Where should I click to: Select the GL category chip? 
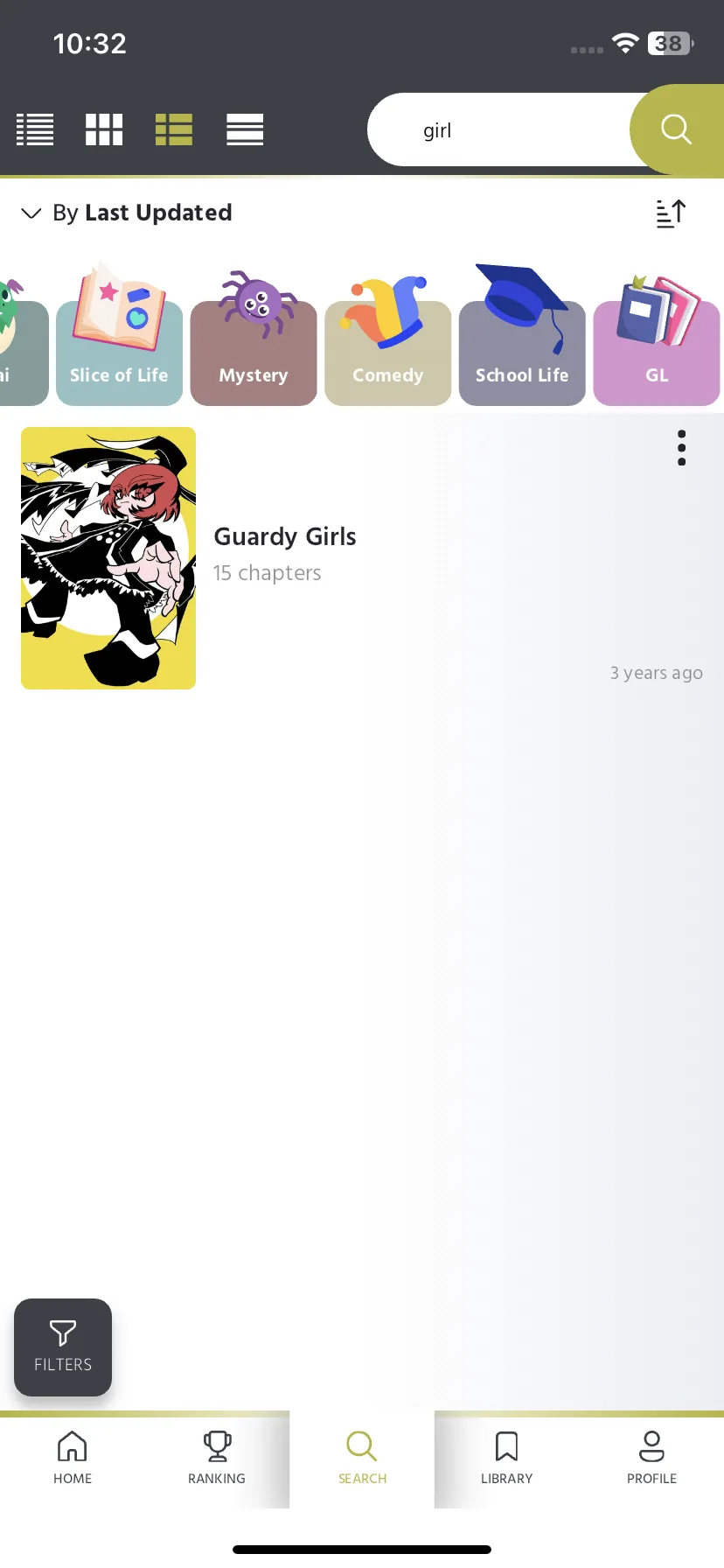point(657,350)
